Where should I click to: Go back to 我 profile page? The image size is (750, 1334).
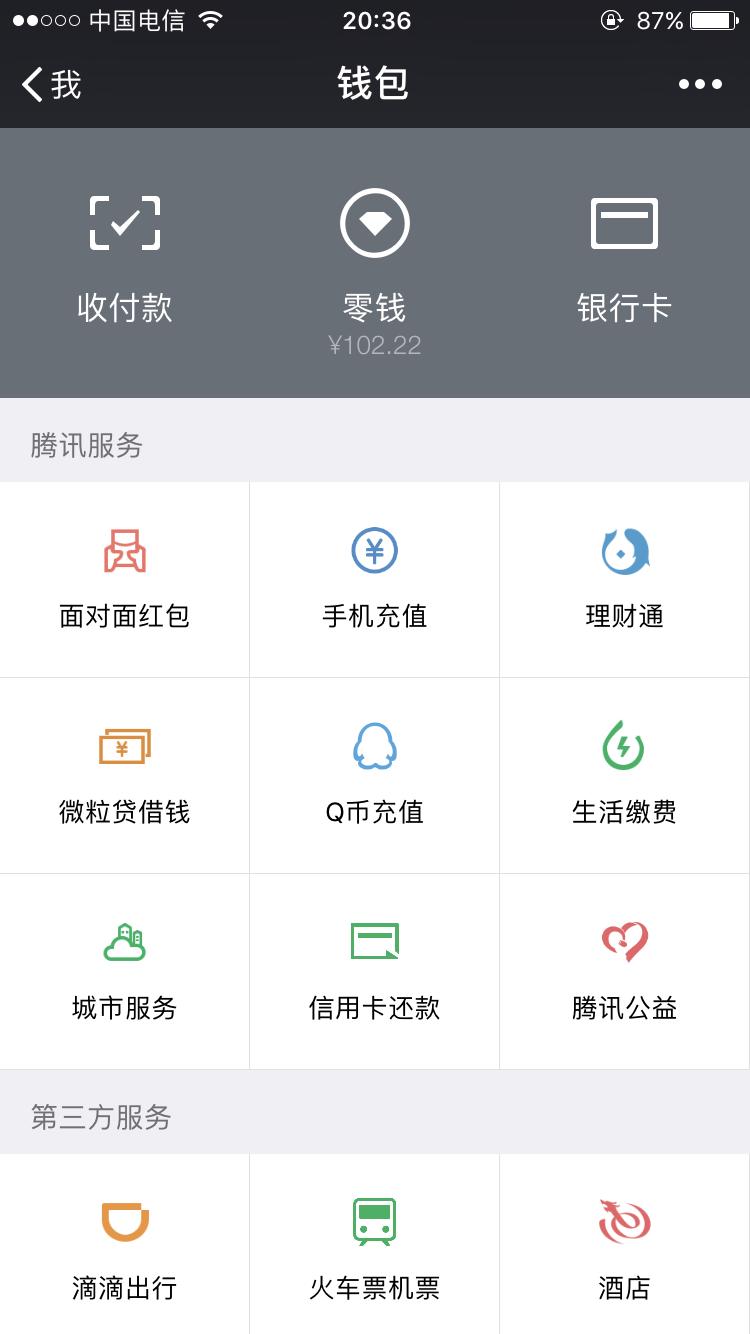[x=48, y=85]
